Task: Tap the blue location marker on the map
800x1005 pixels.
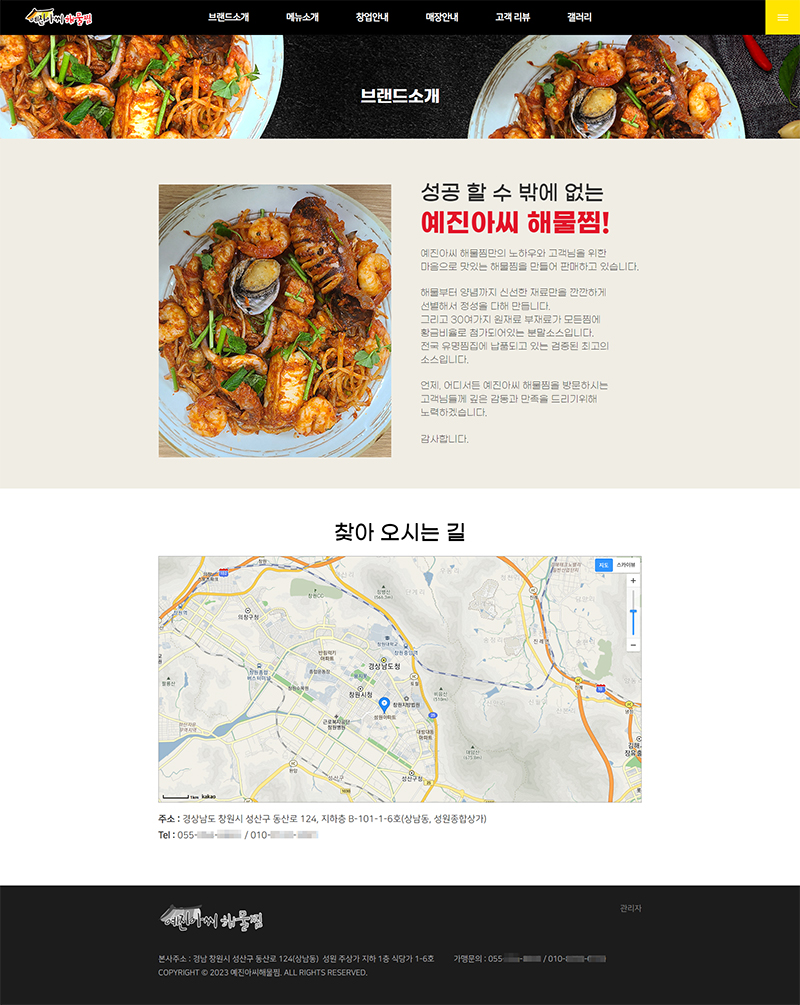Action: tap(384, 705)
